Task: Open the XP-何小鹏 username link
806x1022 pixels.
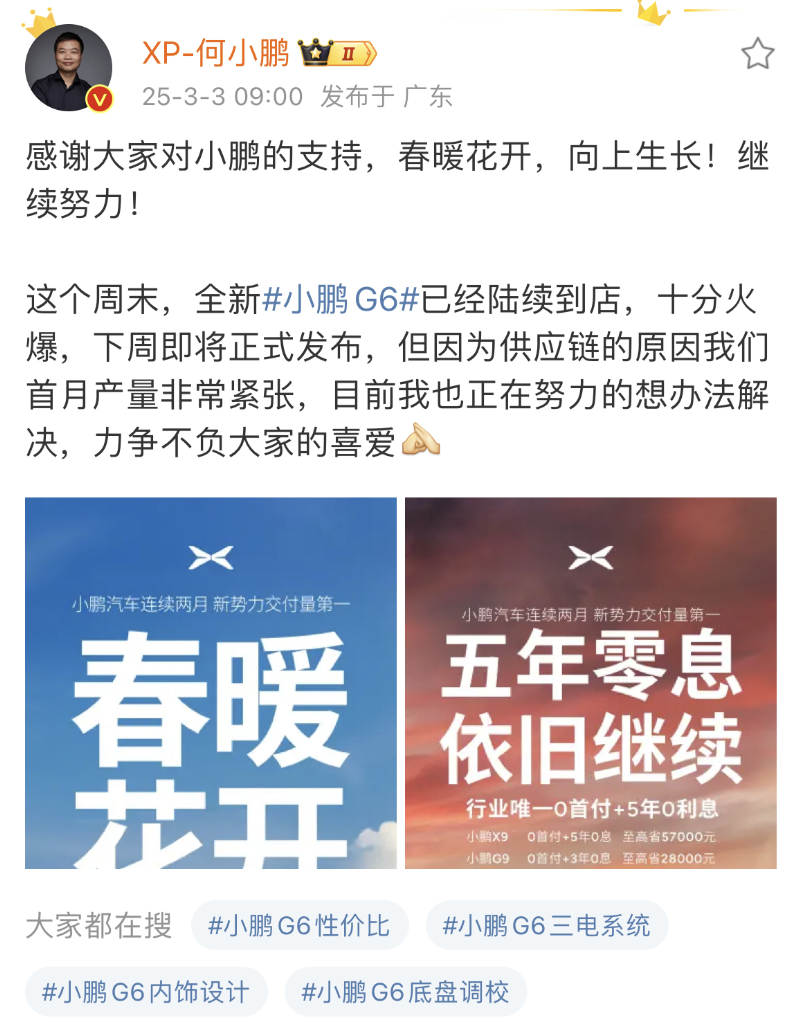Action: [216, 53]
